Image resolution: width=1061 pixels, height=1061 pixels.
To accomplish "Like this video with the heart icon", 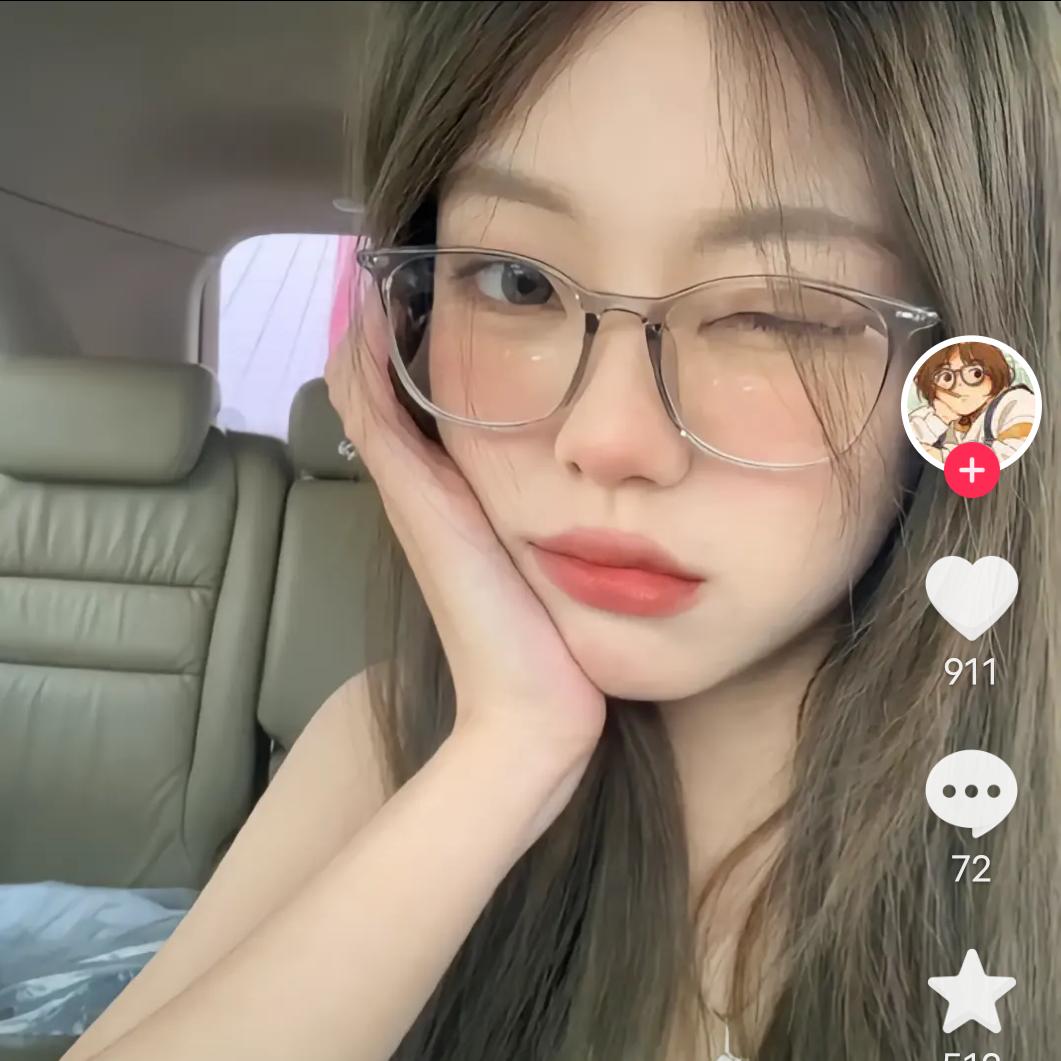I will tap(971, 597).
